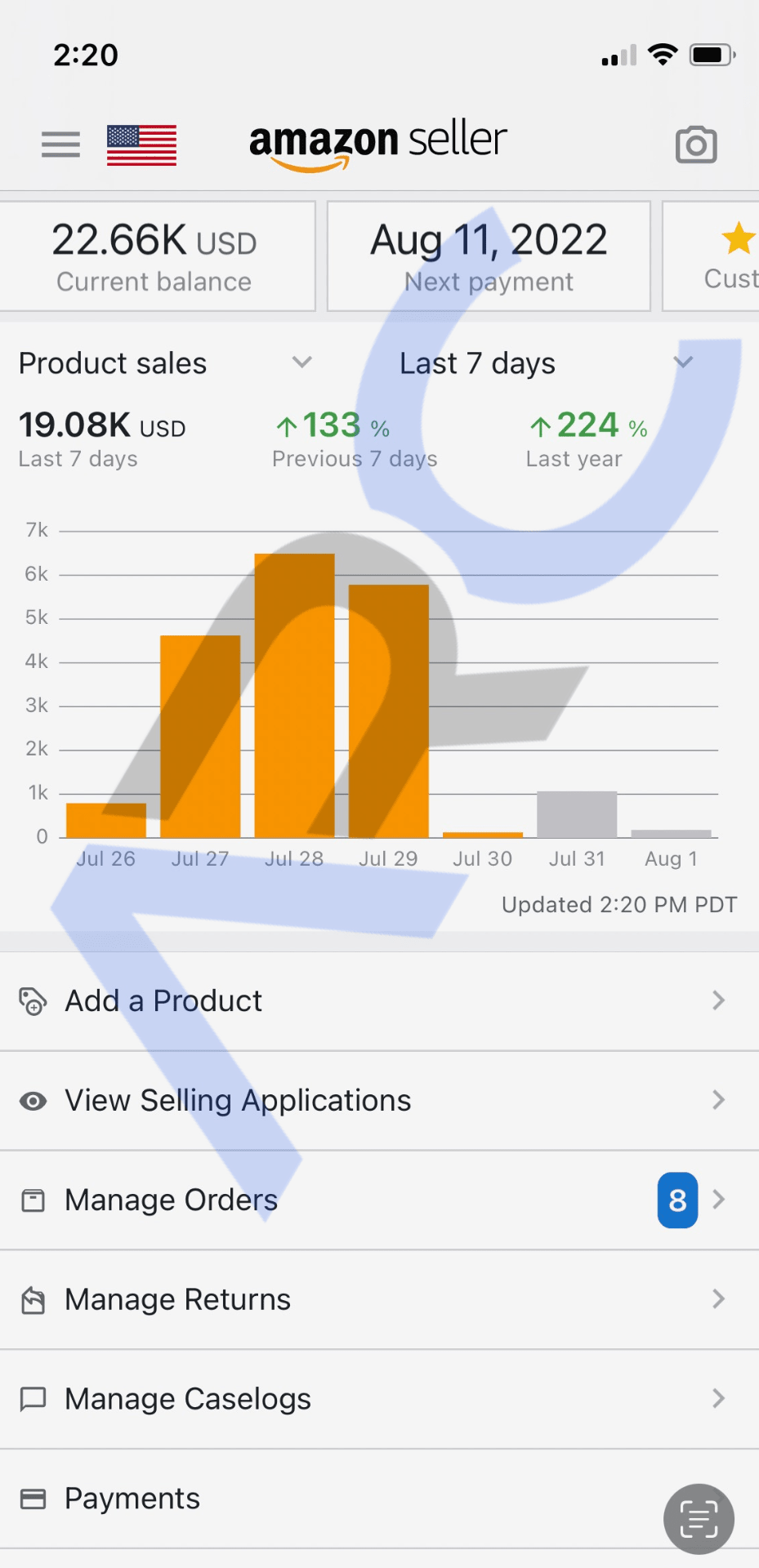The image size is (759, 1568).
Task: Open the camera icon
Action: pyautogui.click(x=696, y=145)
